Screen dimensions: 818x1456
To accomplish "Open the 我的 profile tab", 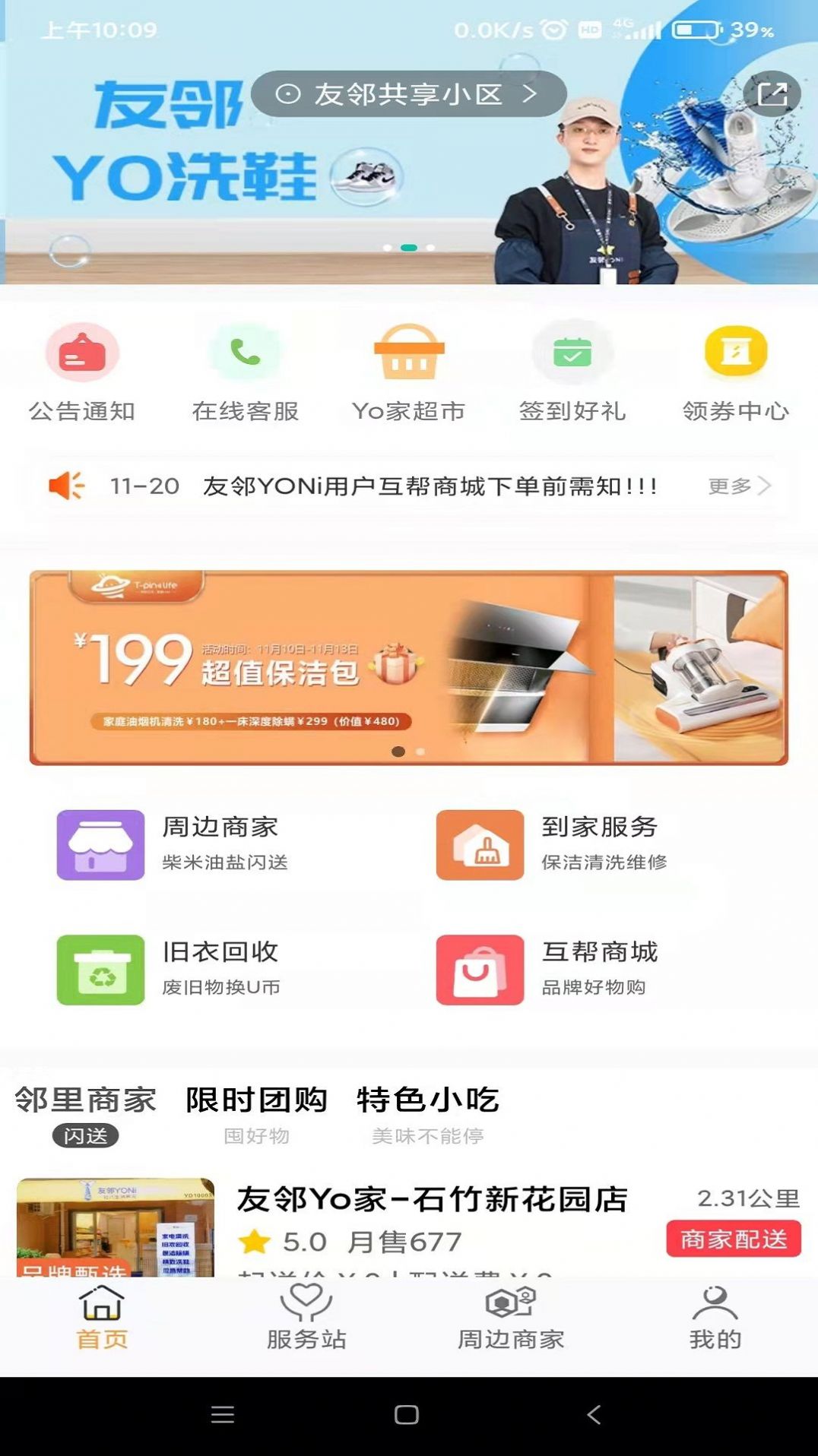I will pos(713,1322).
